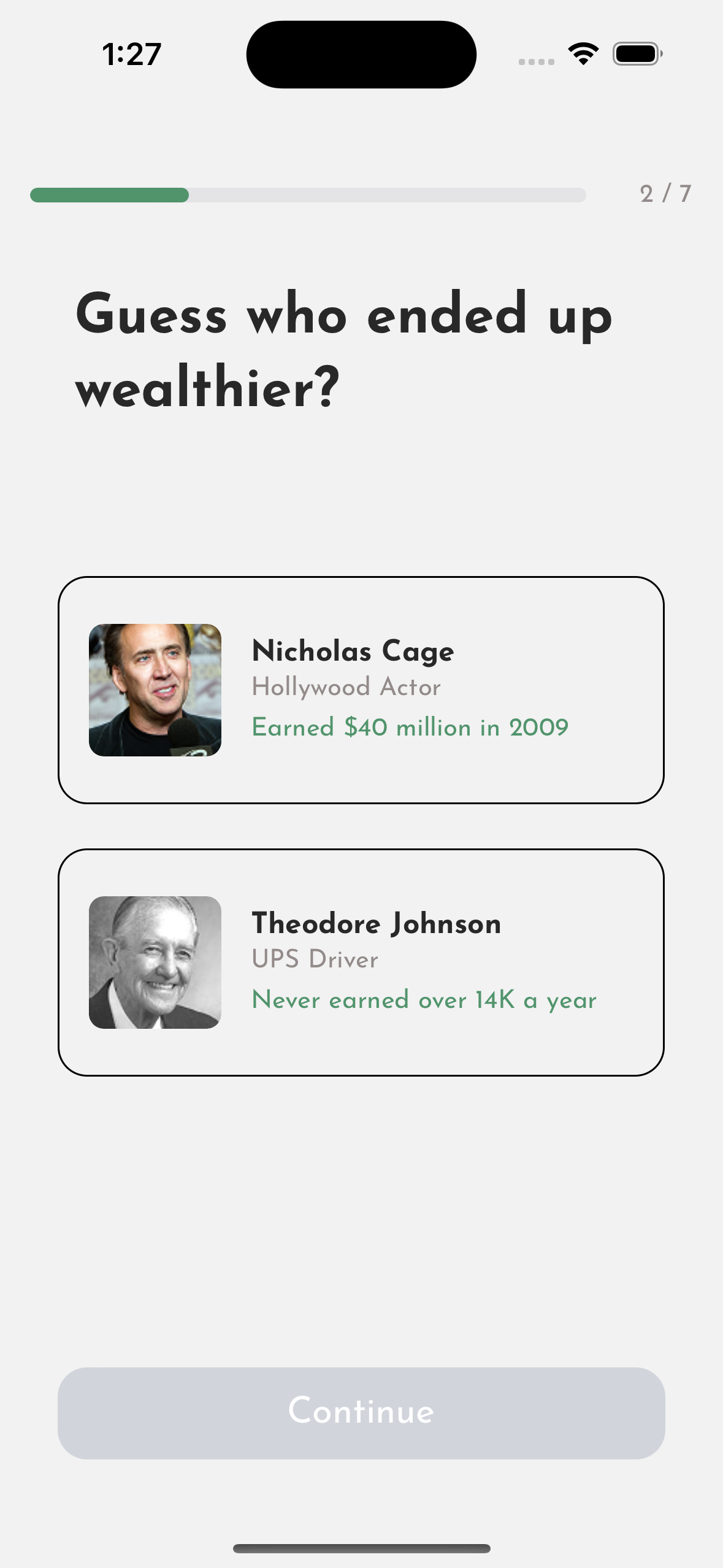Choose Theodore Johnson as the answer

click(361, 962)
